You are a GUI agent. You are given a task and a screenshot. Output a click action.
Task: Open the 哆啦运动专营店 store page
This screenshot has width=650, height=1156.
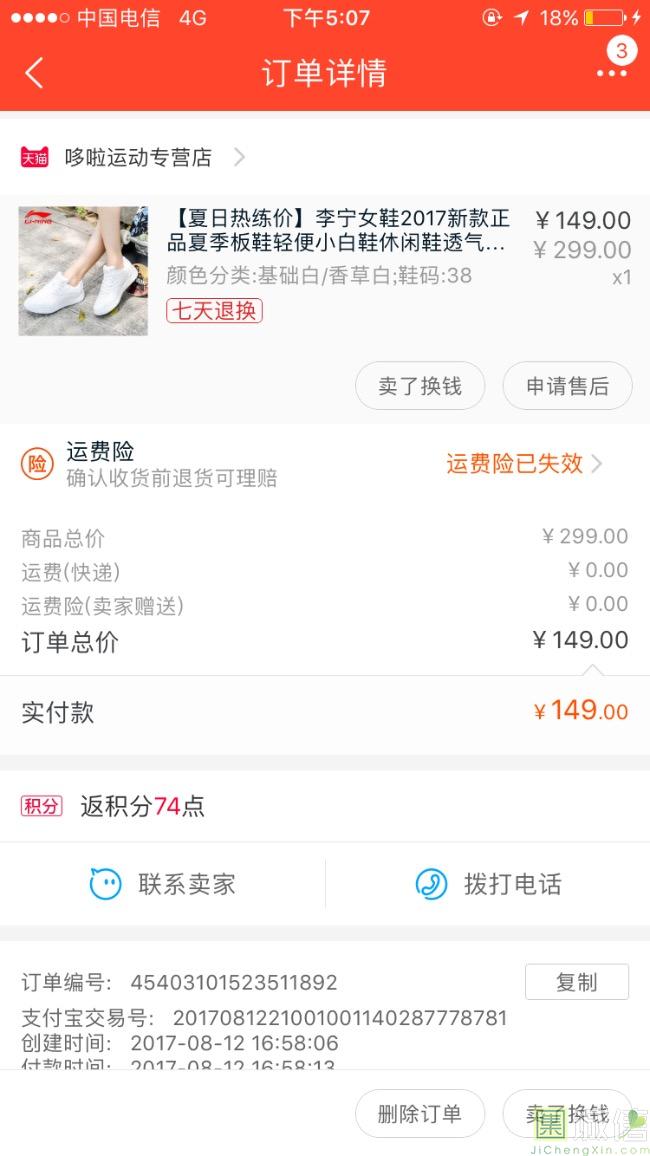(139, 157)
